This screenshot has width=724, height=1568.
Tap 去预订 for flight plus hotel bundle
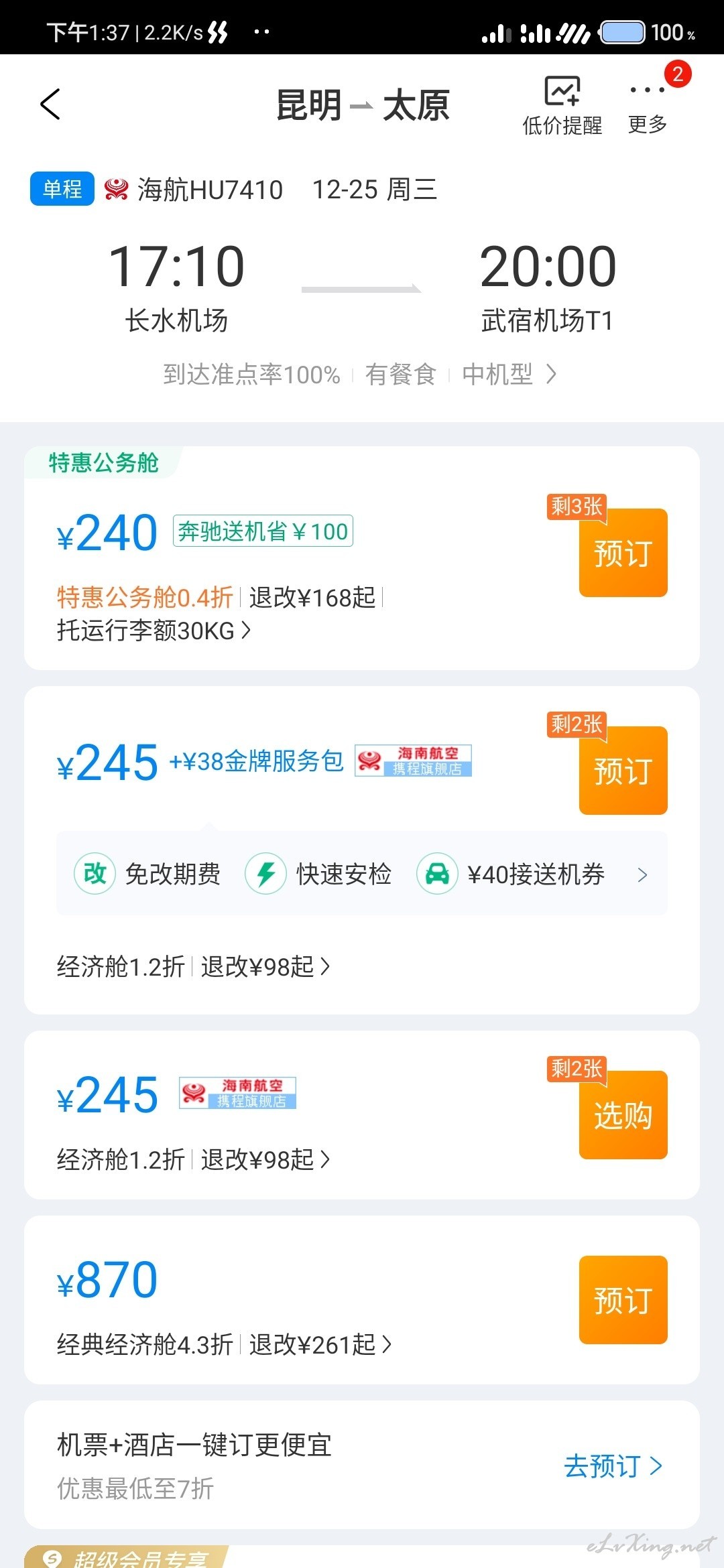613,1466
